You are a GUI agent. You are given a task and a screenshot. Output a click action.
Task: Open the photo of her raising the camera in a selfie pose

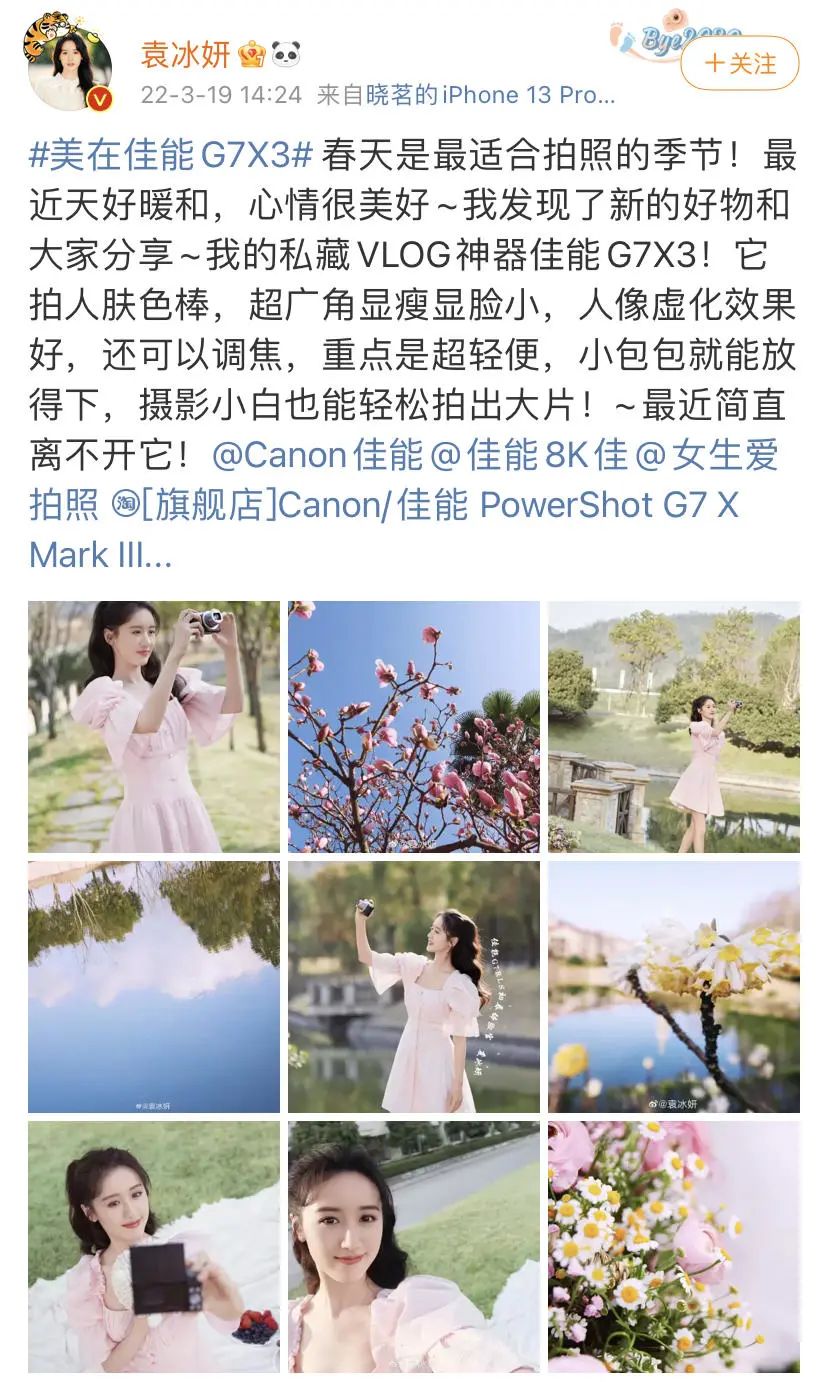point(414,987)
